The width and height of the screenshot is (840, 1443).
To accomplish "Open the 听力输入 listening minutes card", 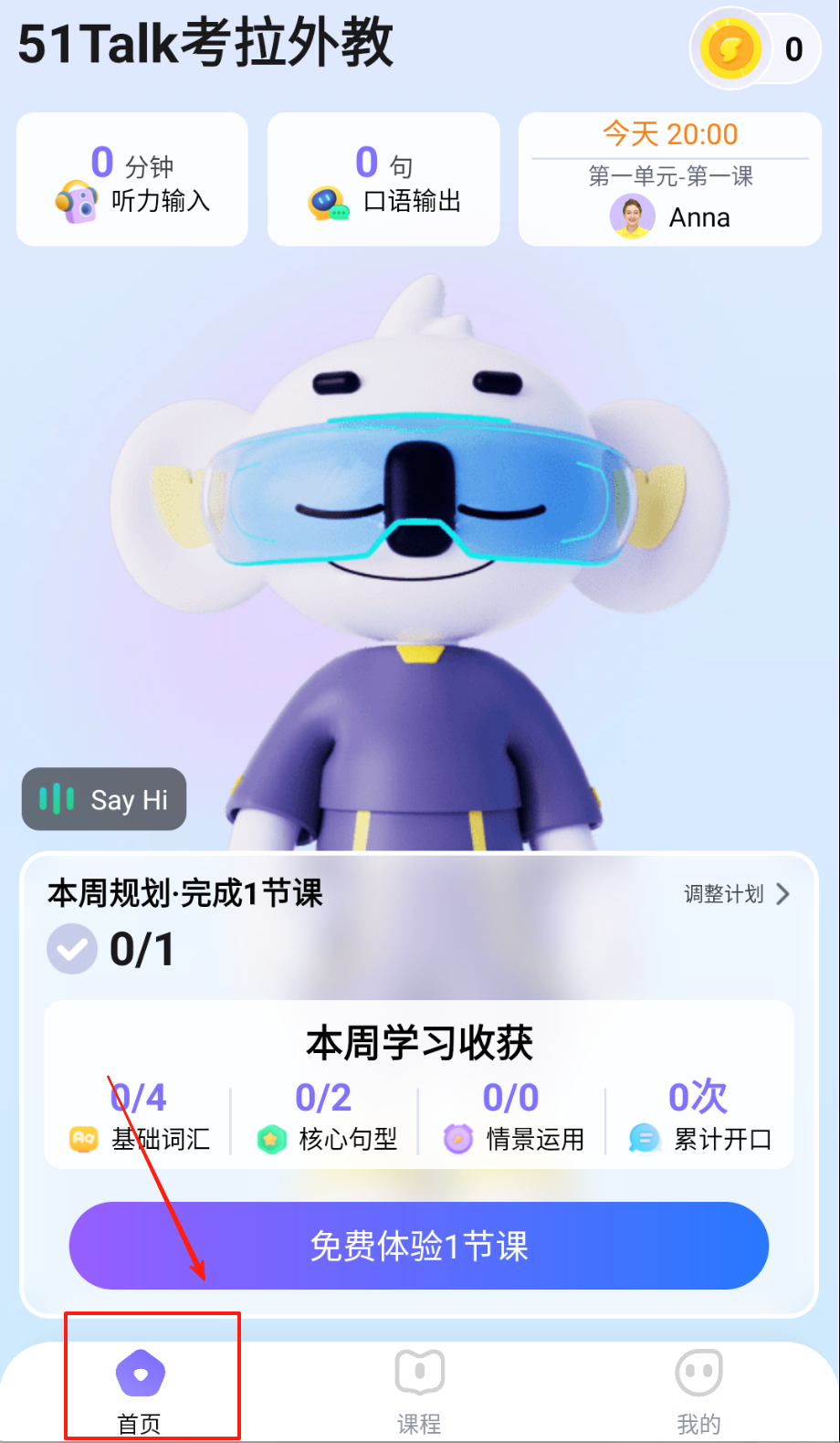I will (132, 180).
